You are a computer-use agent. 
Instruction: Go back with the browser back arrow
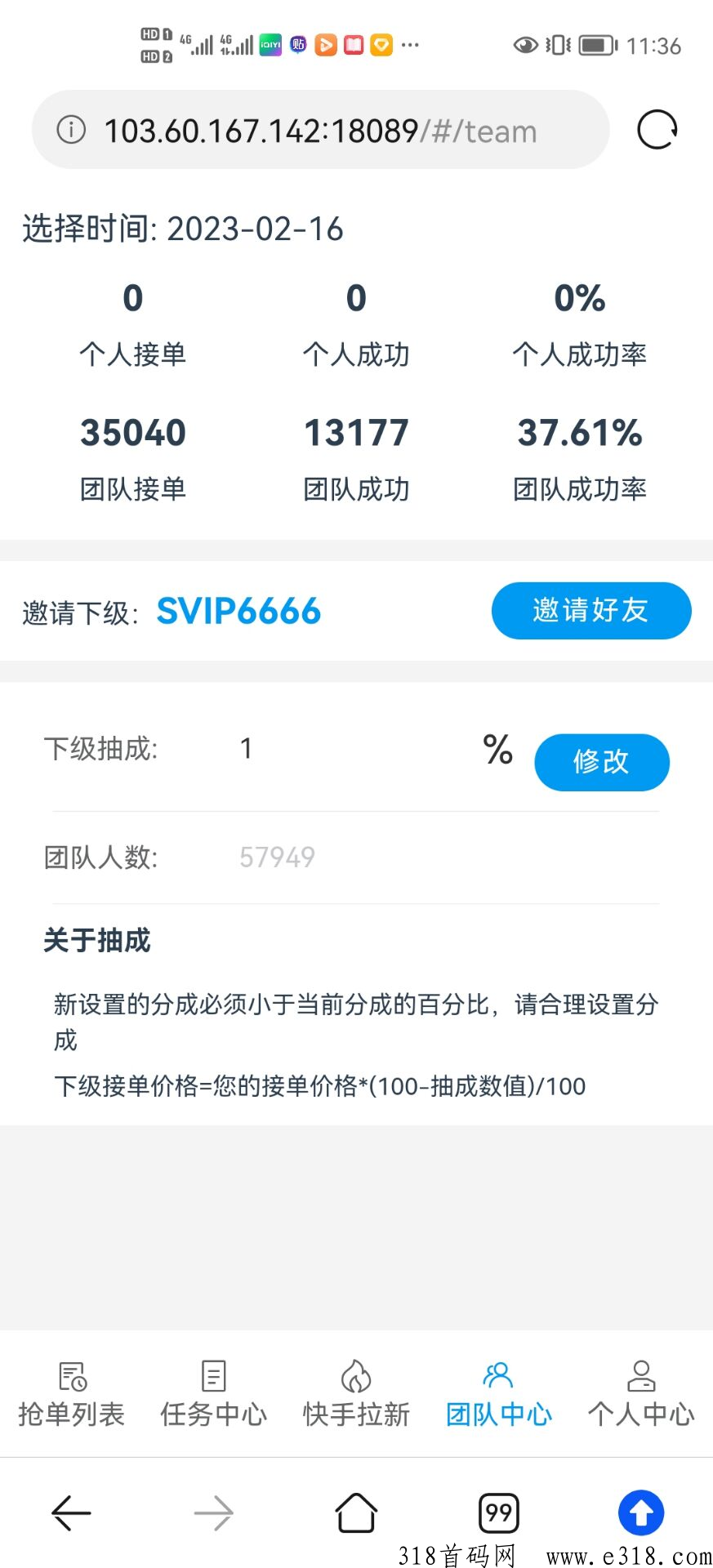pos(72,1513)
